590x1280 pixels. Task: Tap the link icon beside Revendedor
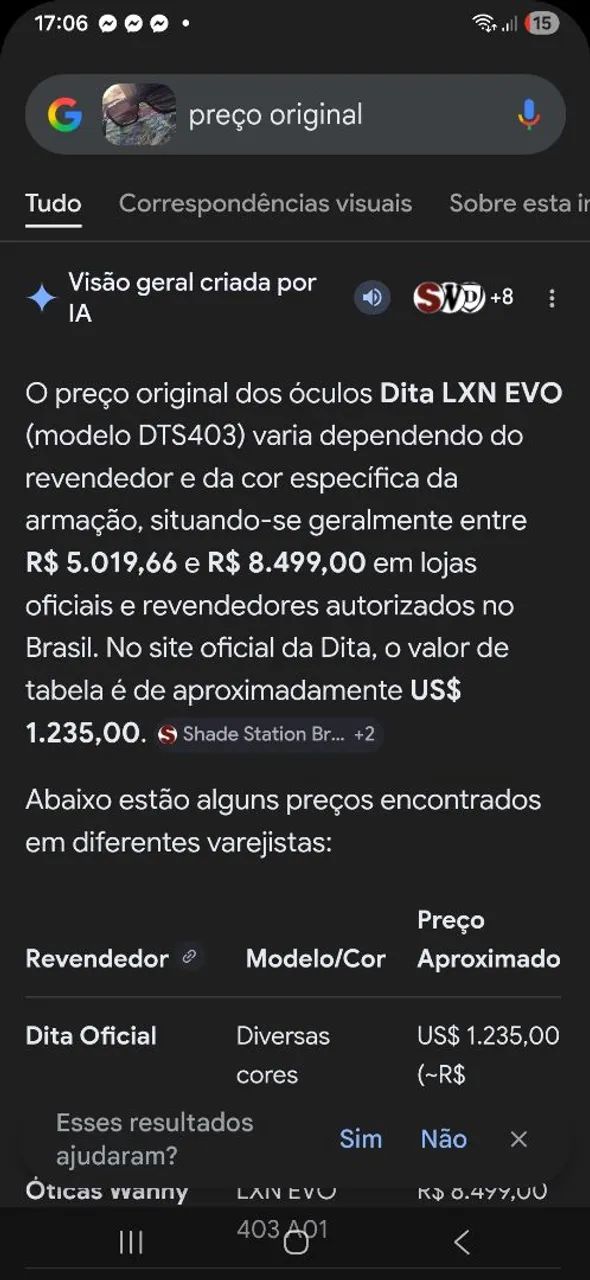[x=189, y=958]
